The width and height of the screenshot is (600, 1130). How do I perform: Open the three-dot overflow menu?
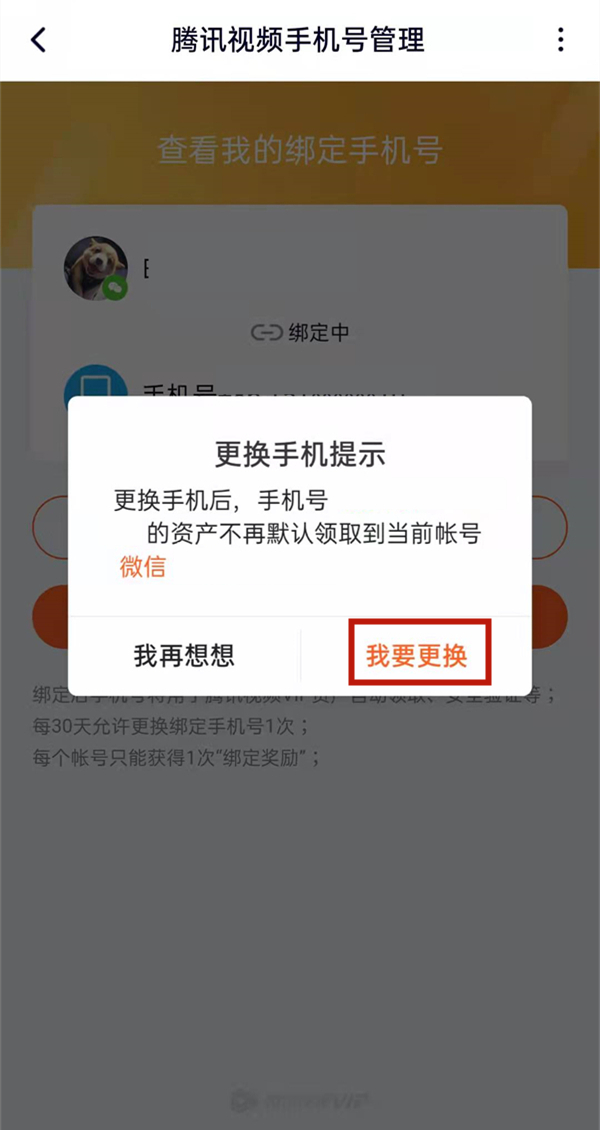pyautogui.click(x=560, y=40)
